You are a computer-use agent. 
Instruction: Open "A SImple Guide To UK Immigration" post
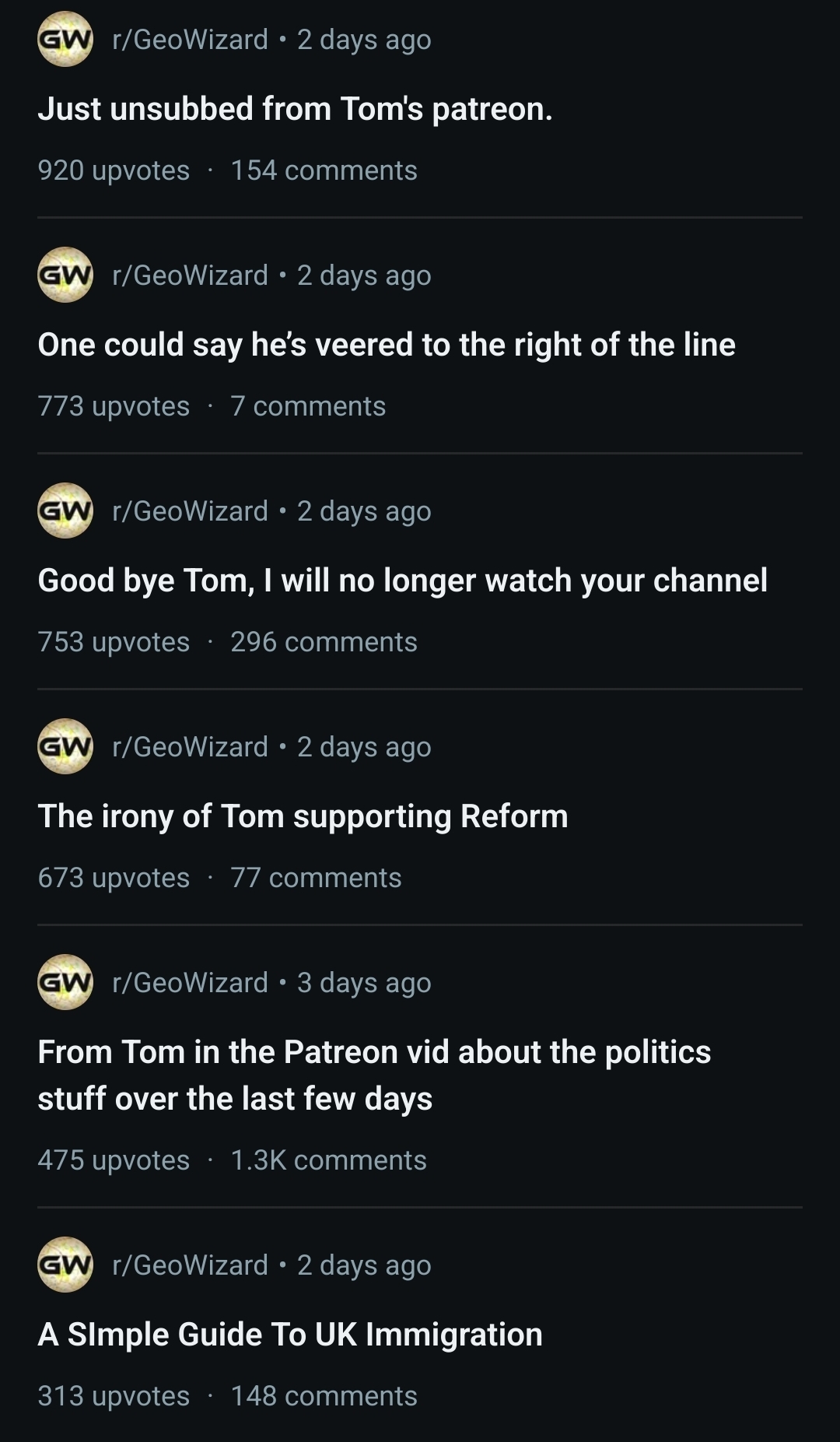[x=290, y=1335]
